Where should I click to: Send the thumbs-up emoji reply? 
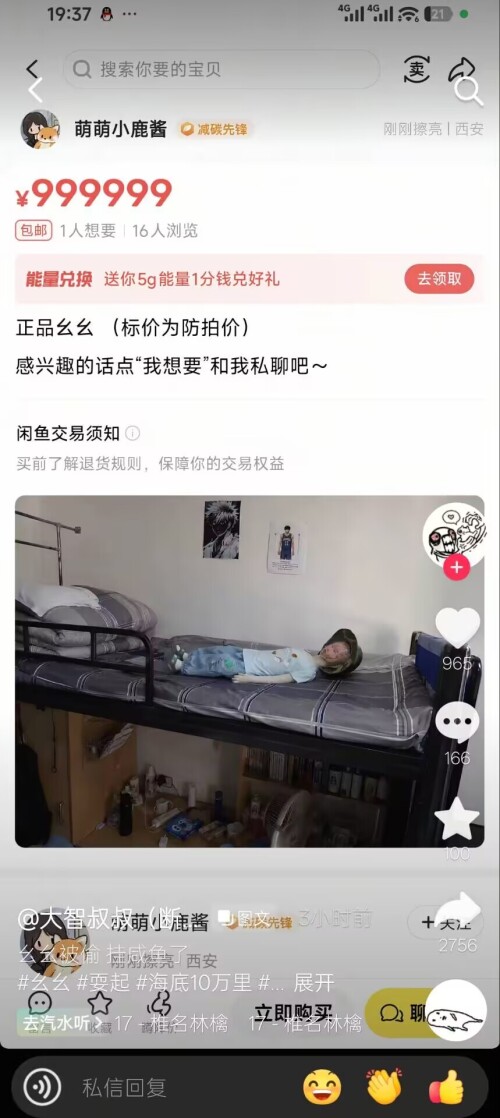pos(447,1087)
